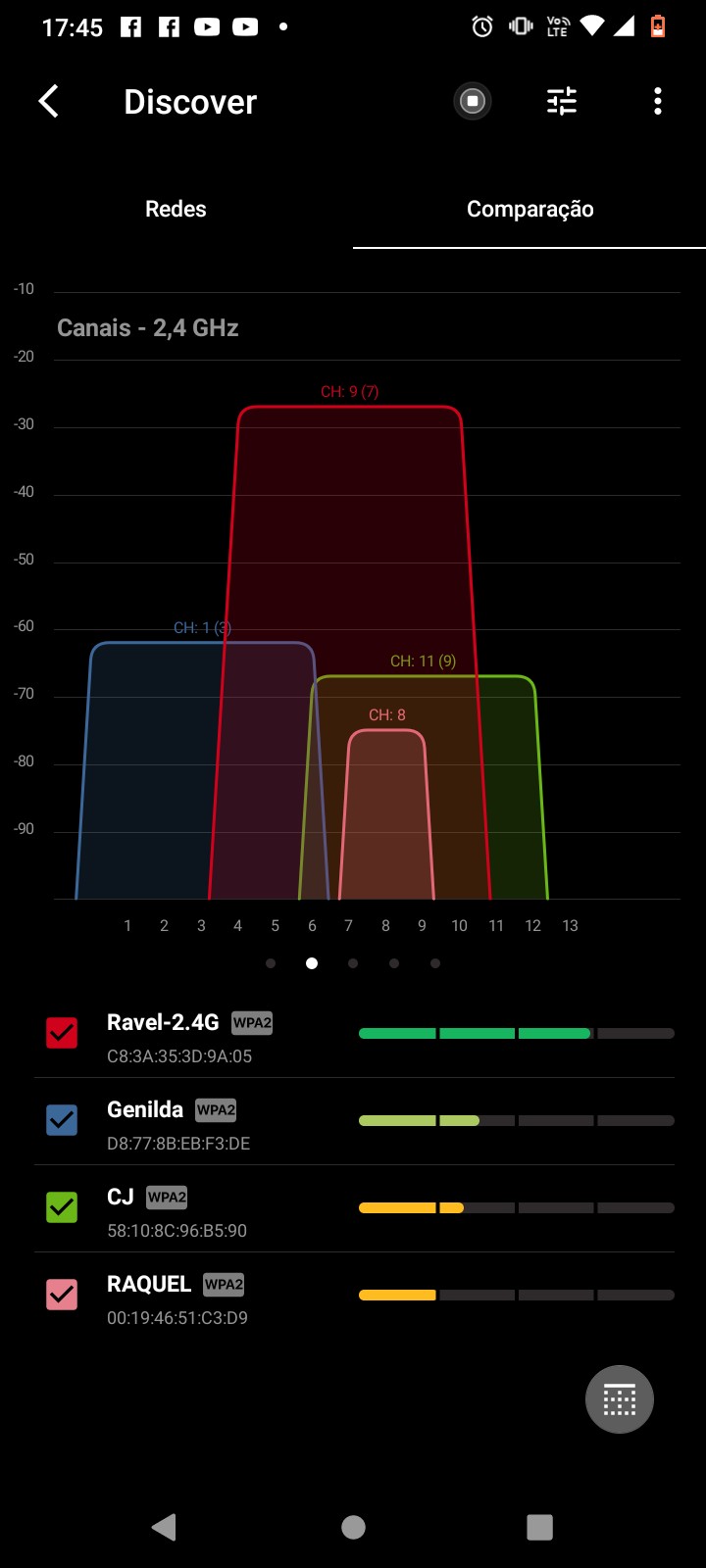Deselect the Genilda network checkbox
Screen dimensions: 706x1568
(x=62, y=1120)
